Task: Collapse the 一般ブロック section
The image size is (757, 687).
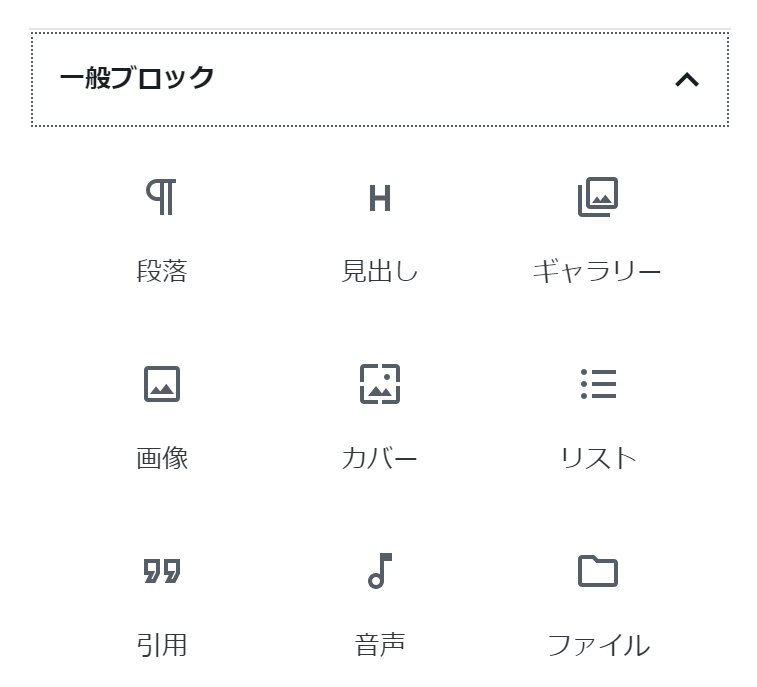Action: coord(686,80)
